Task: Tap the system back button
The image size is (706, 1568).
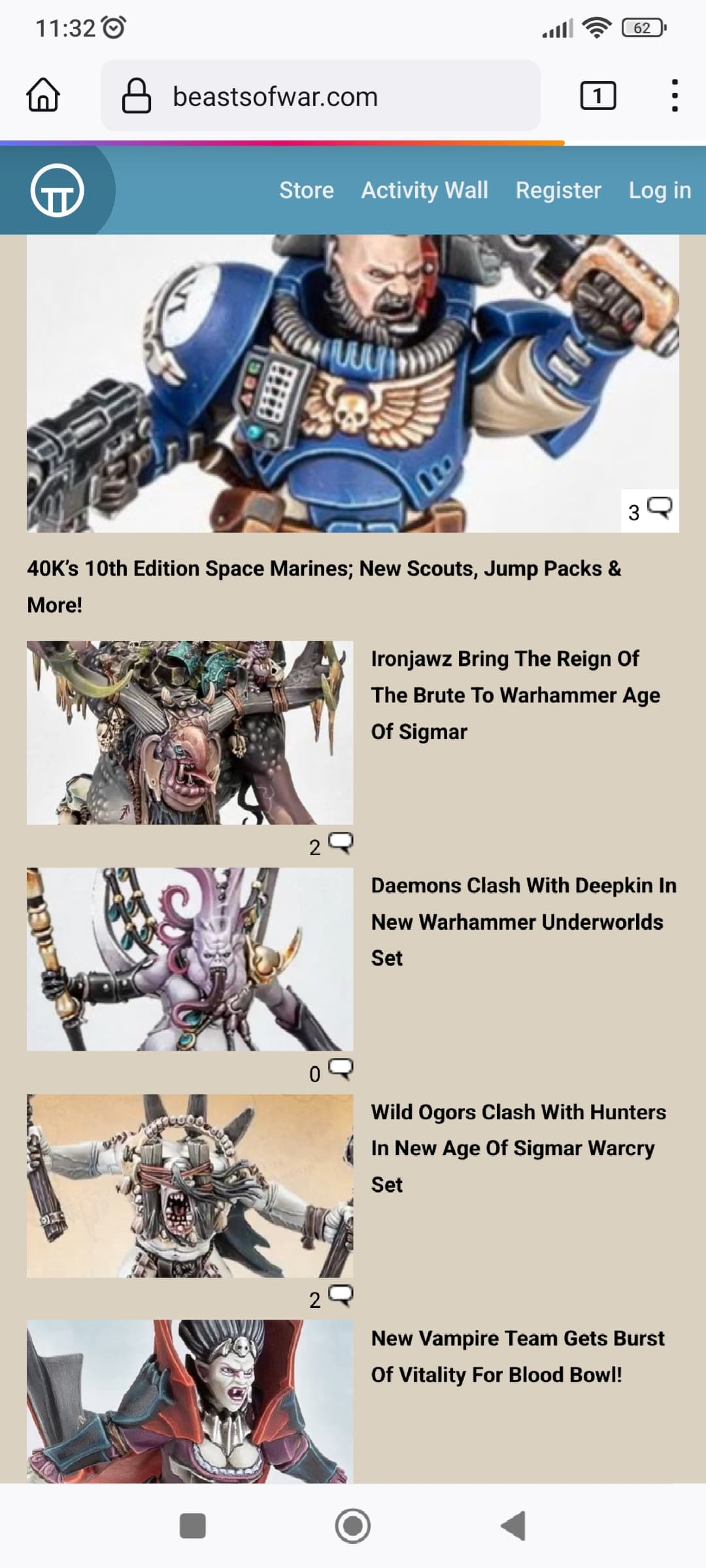Action: (514, 1526)
